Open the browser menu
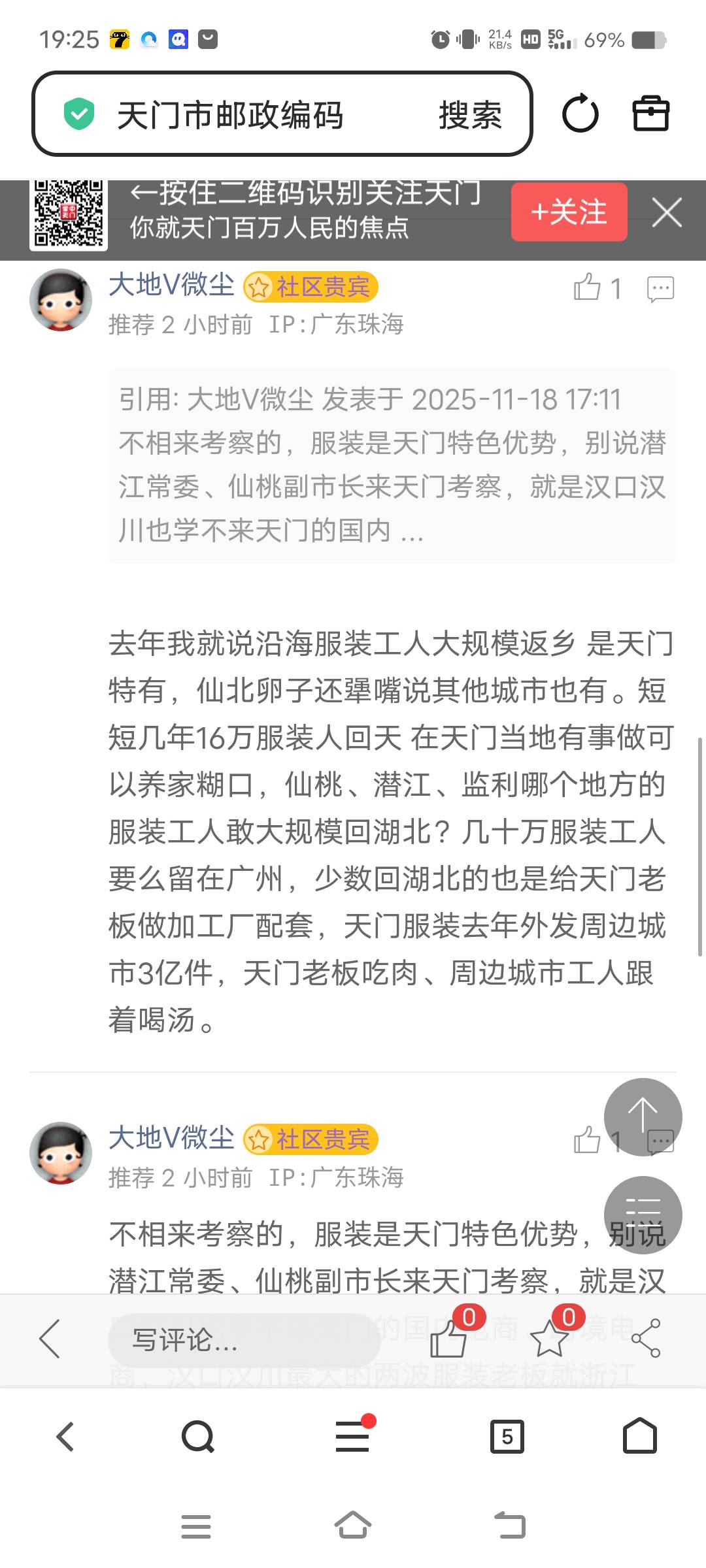Screen dimensions: 706x1568 (x=353, y=1437)
